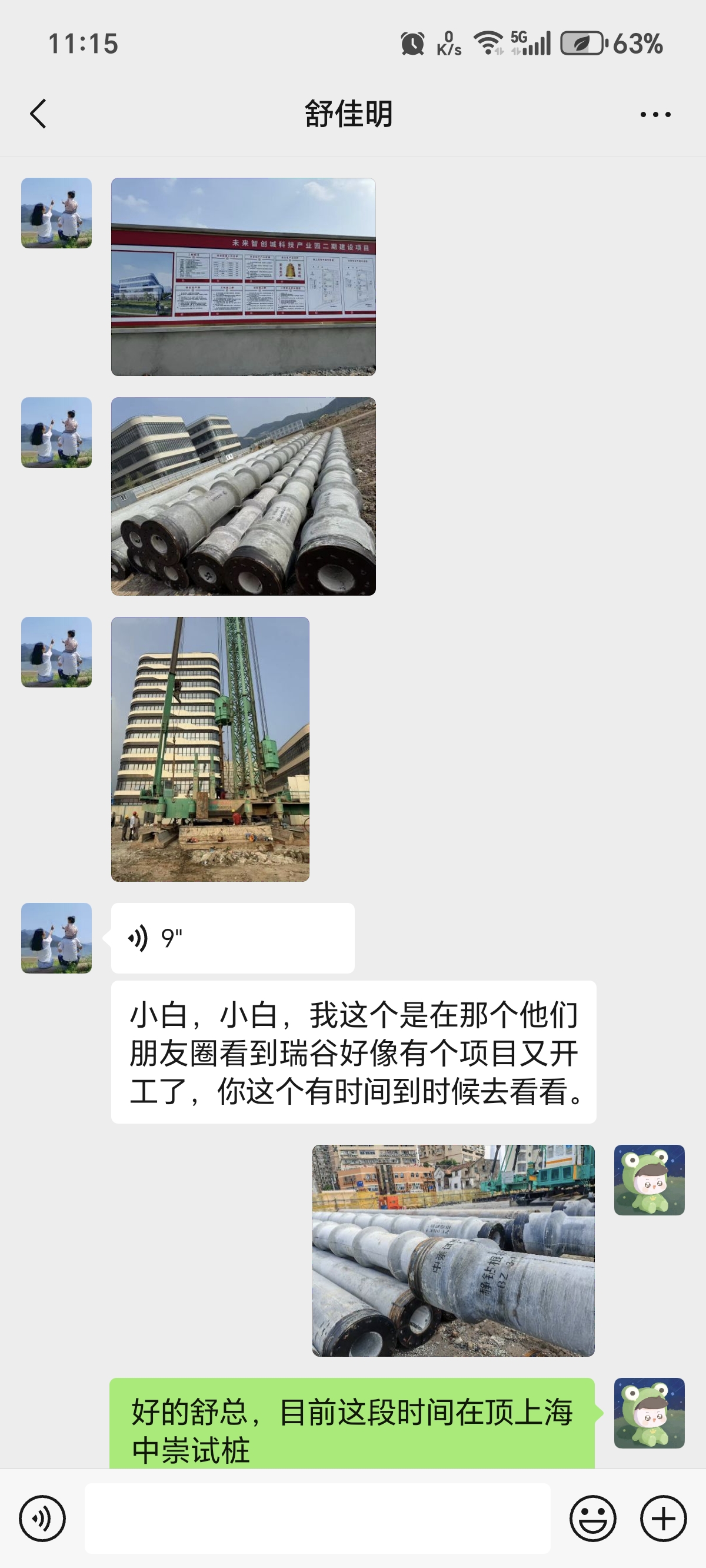This screenshot has width=706, height=1568.
Task: Play the 9-second voice message
Action: pos(232,938)
